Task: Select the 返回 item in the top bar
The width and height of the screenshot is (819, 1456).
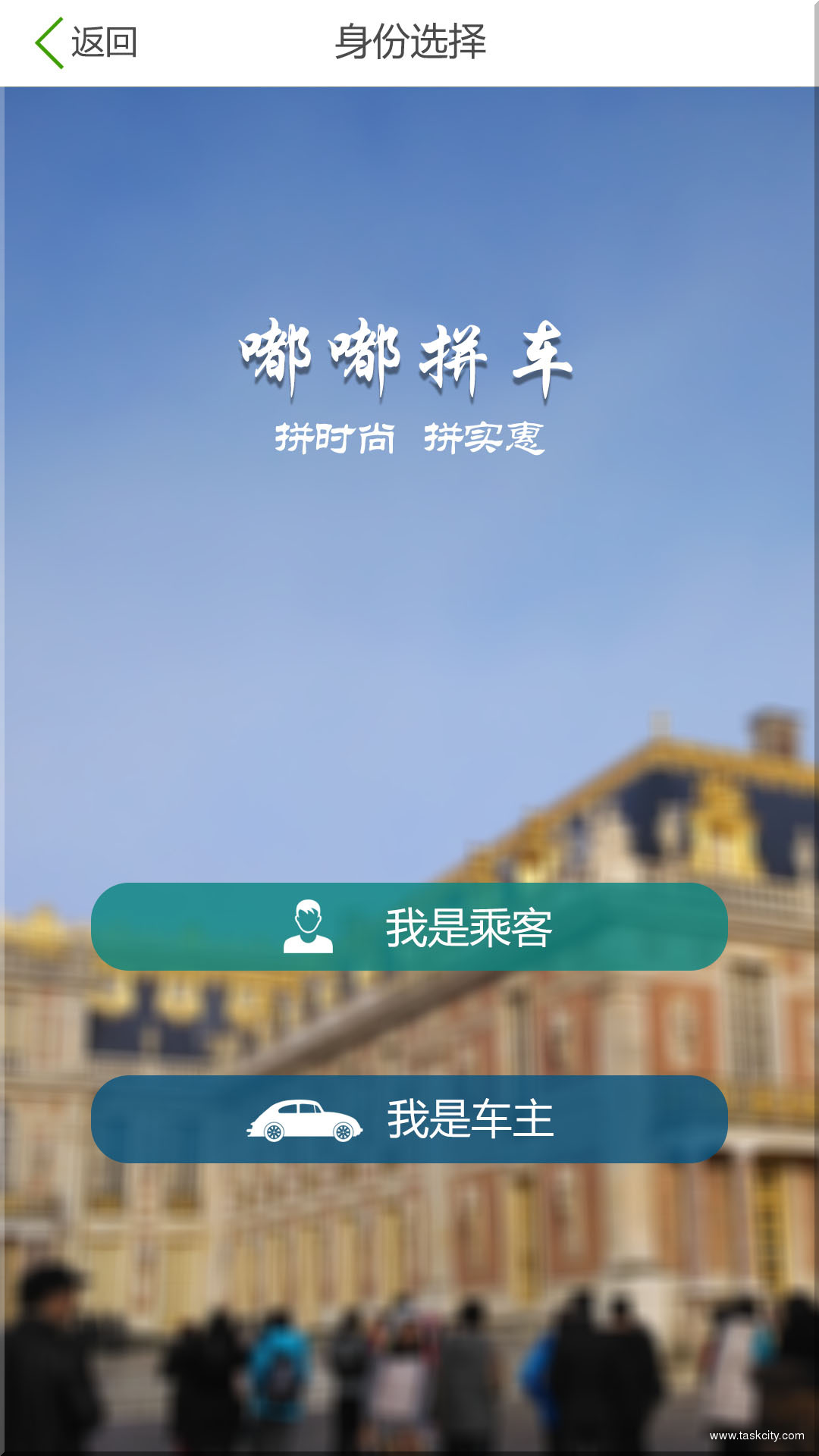Action: (x=102, y=43)
